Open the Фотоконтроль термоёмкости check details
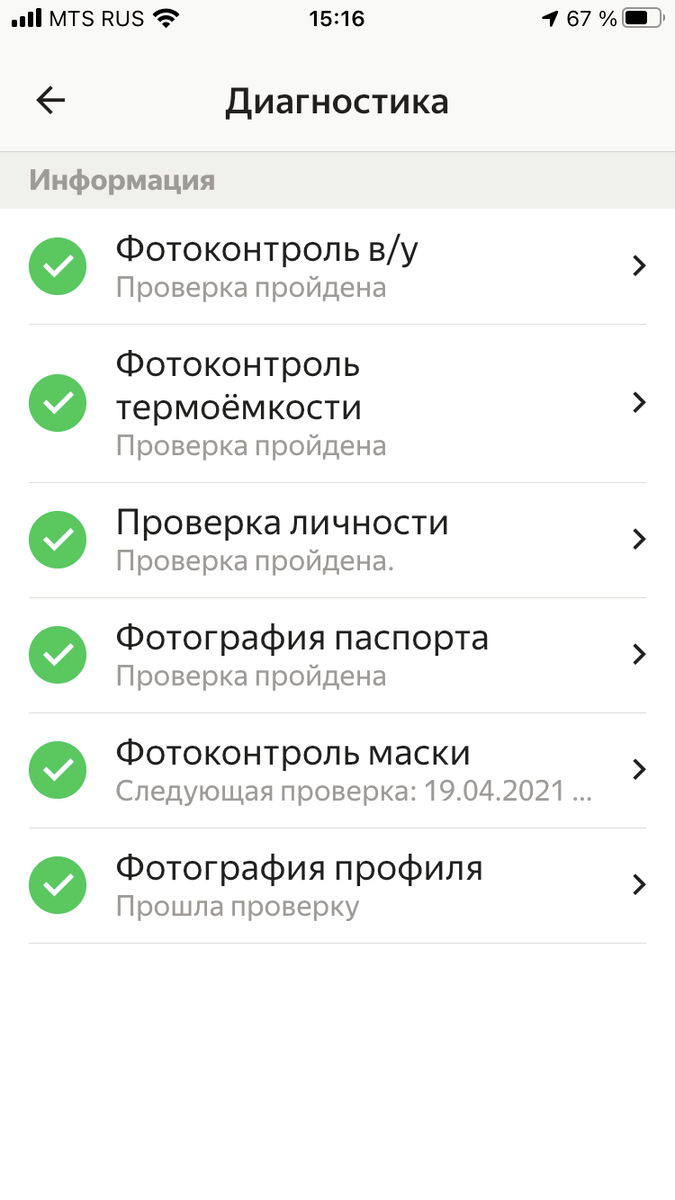Image resolution: width=675 pixels, height=1200 pixels. coord(337,403)
